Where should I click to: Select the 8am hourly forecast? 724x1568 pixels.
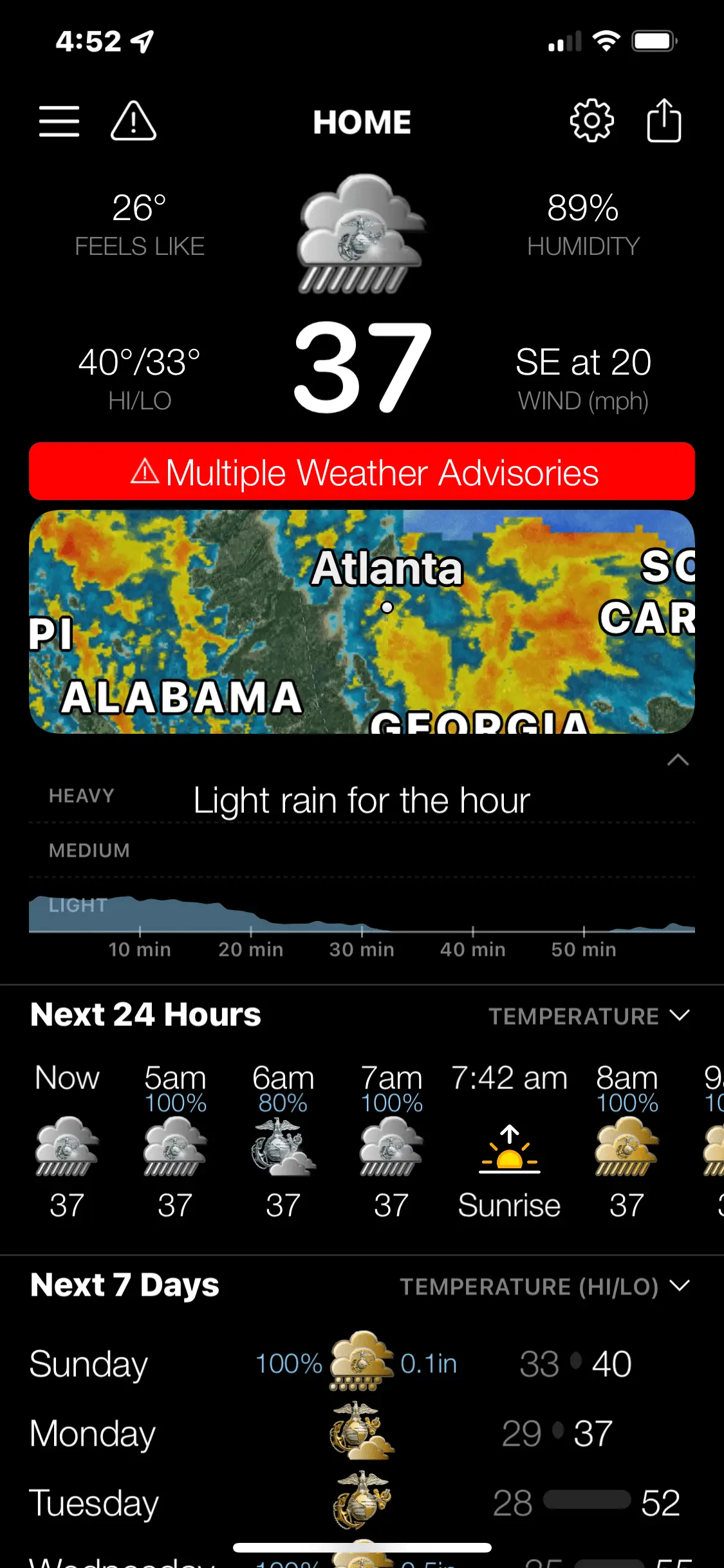click(627, 1139)
